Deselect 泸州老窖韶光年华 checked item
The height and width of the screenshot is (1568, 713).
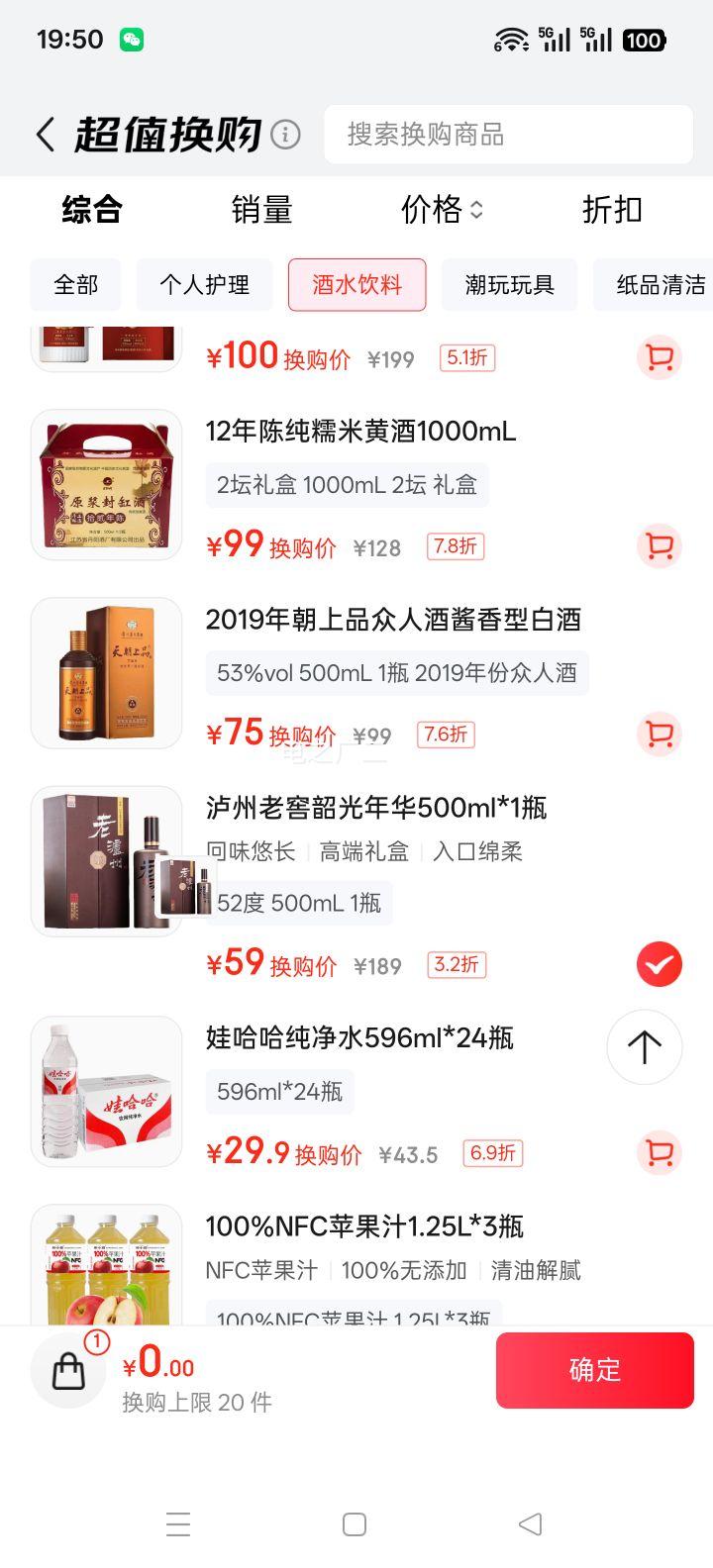click(x=659, y=964)
